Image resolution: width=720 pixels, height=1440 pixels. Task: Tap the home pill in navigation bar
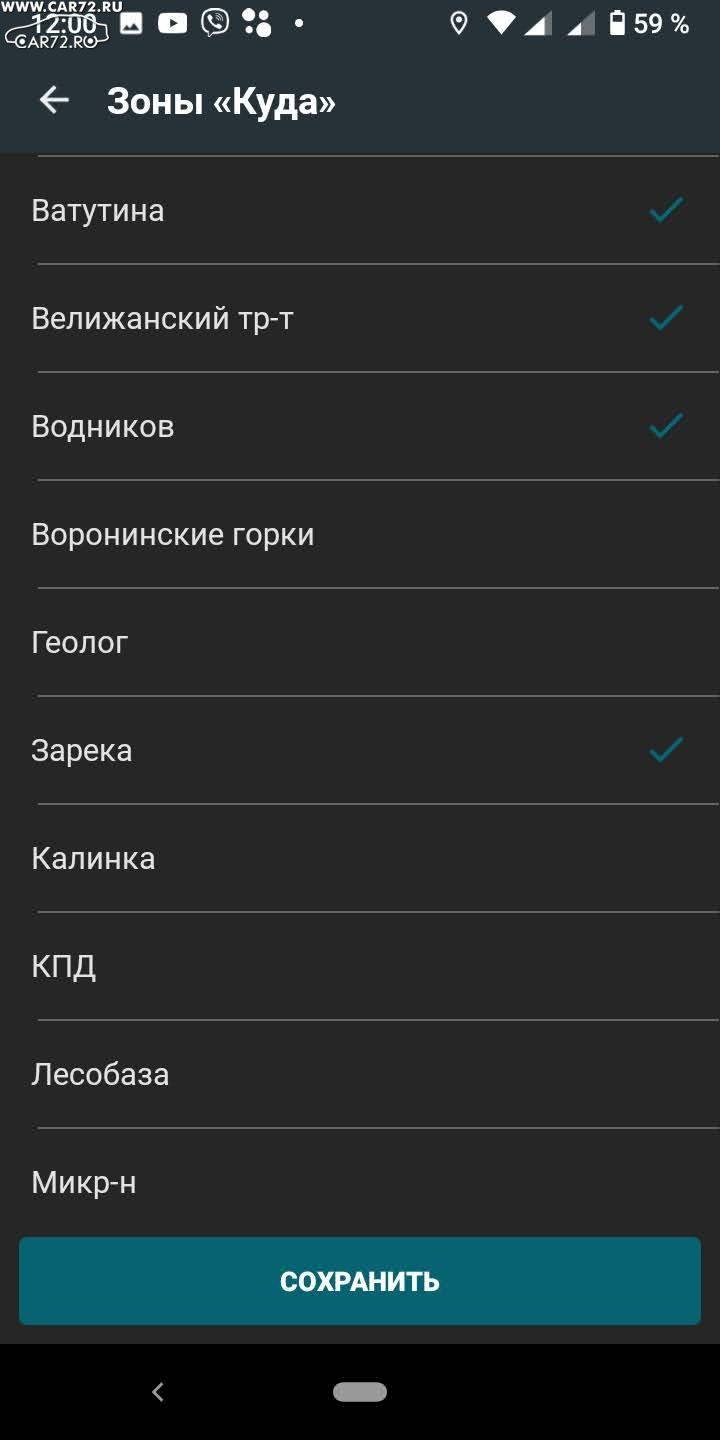click(360, 1391)
